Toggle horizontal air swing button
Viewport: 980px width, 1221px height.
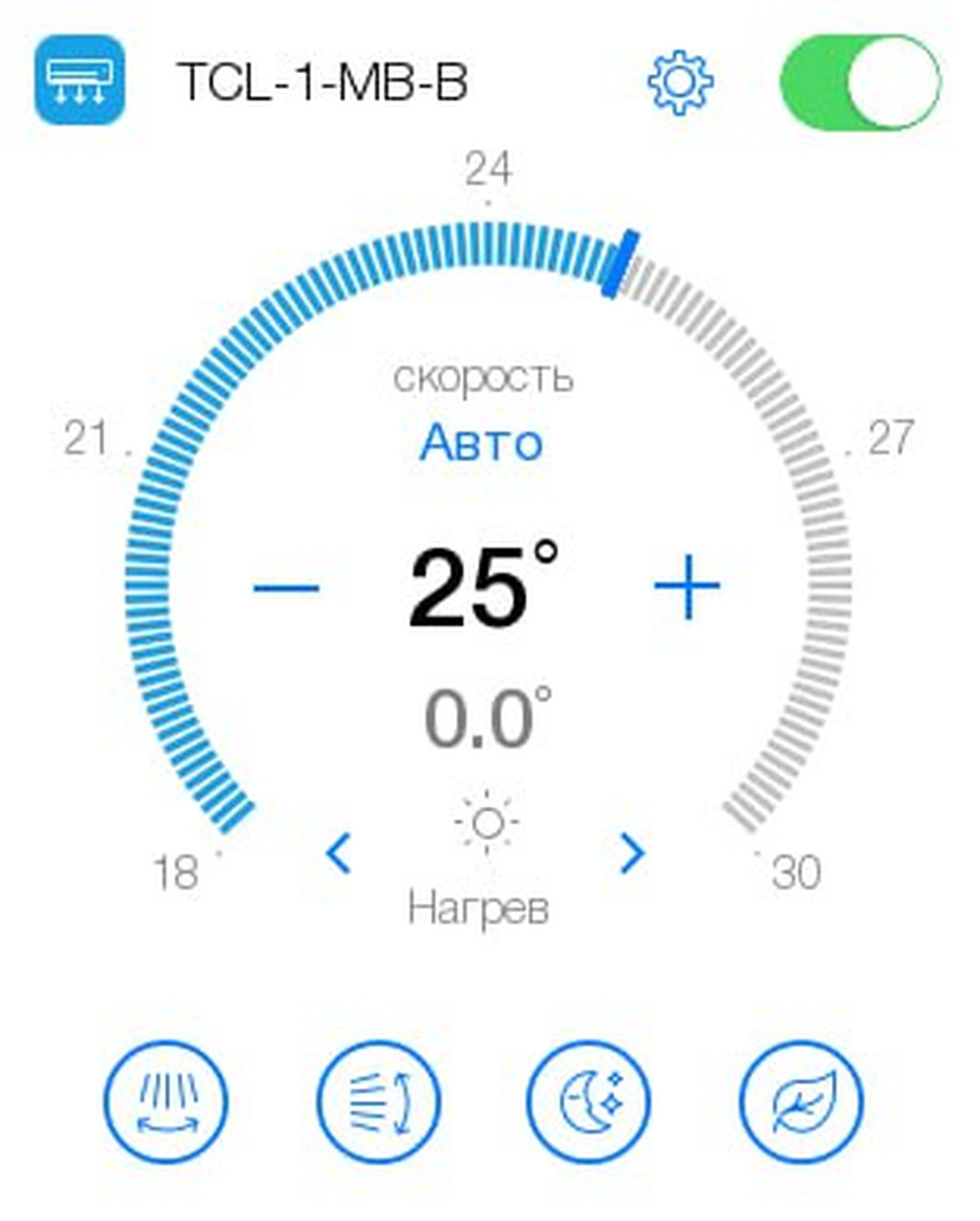(167, 1101)
